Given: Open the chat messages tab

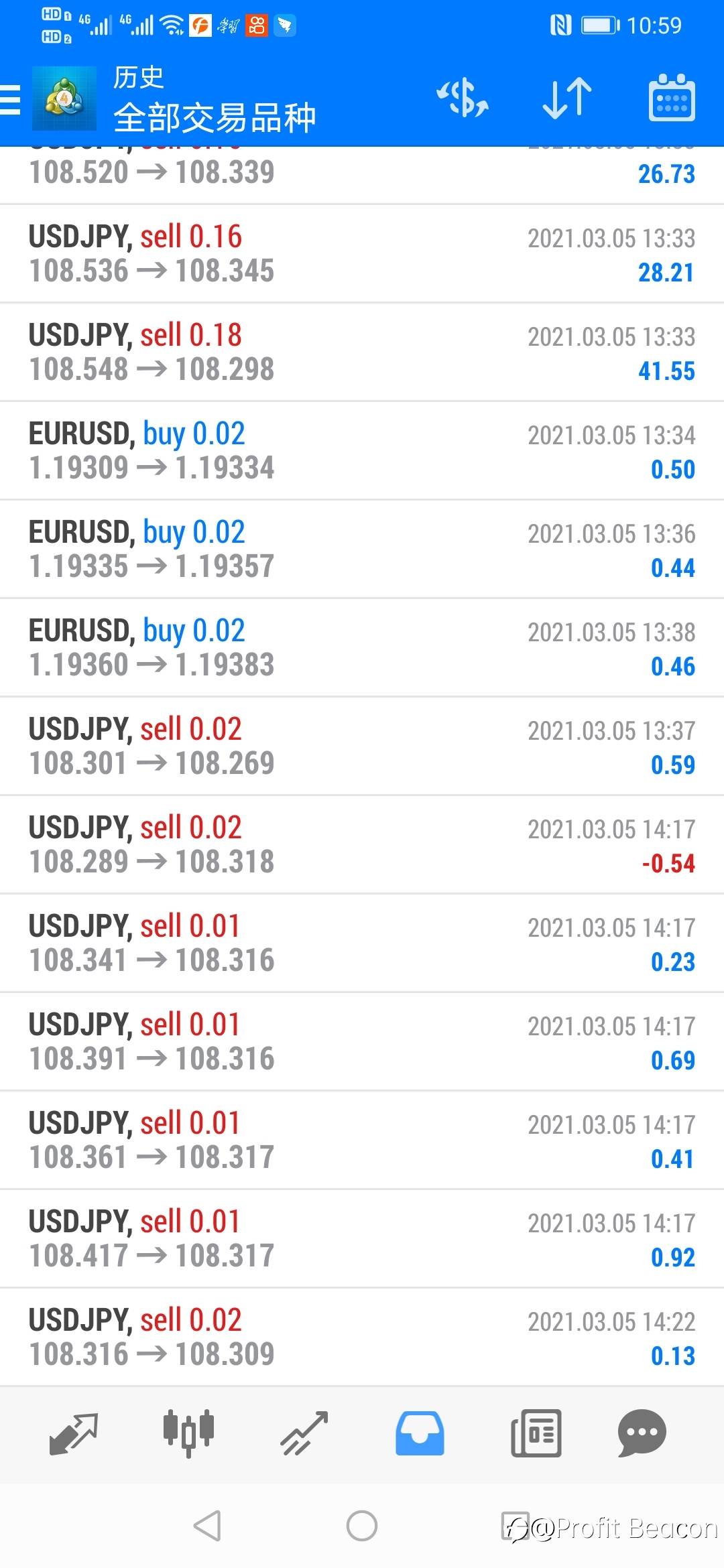Looking at the screenshot, I should (642, 1433).
